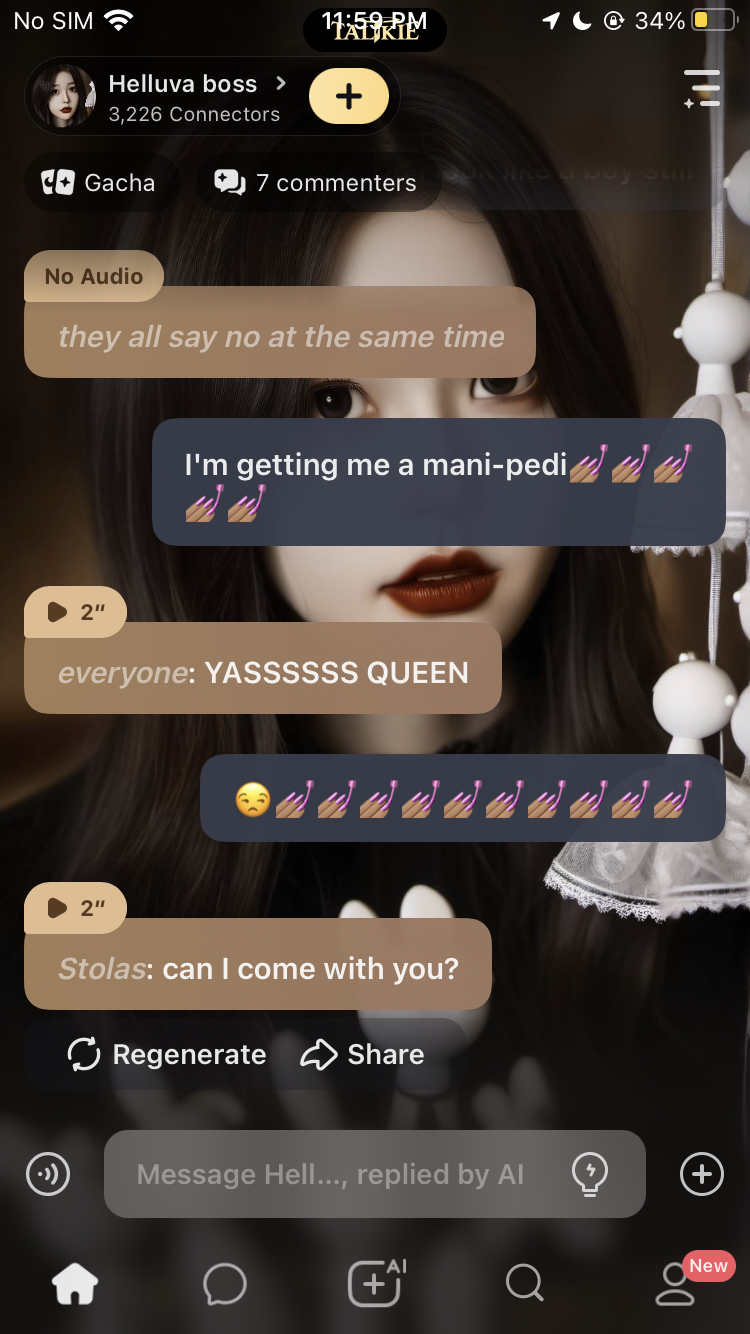750x1334 pixels.
Task: Tap the yellow plus connect button
Action: coord(348,97)
